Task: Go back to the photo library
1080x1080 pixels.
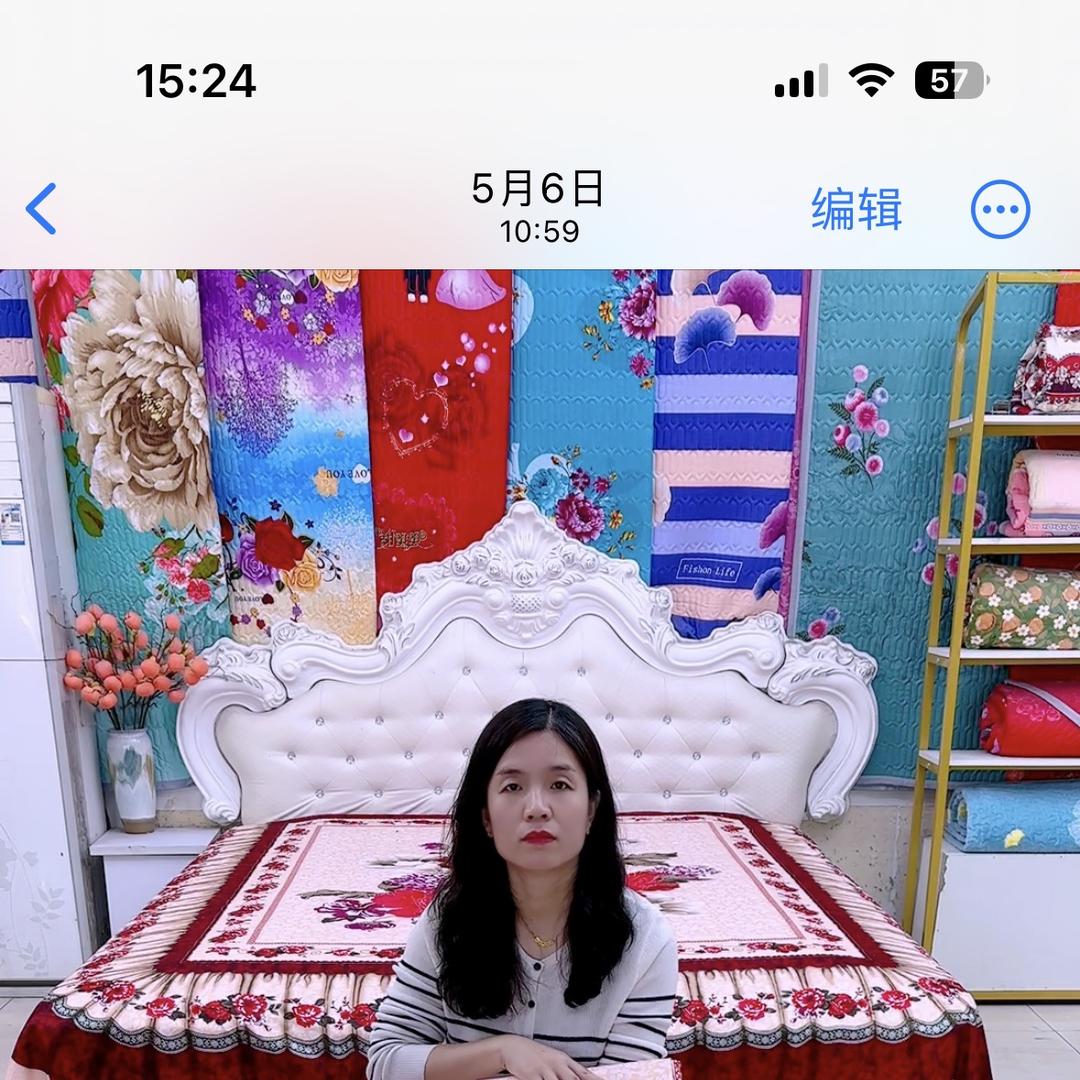Action: (x=42, y=209)
